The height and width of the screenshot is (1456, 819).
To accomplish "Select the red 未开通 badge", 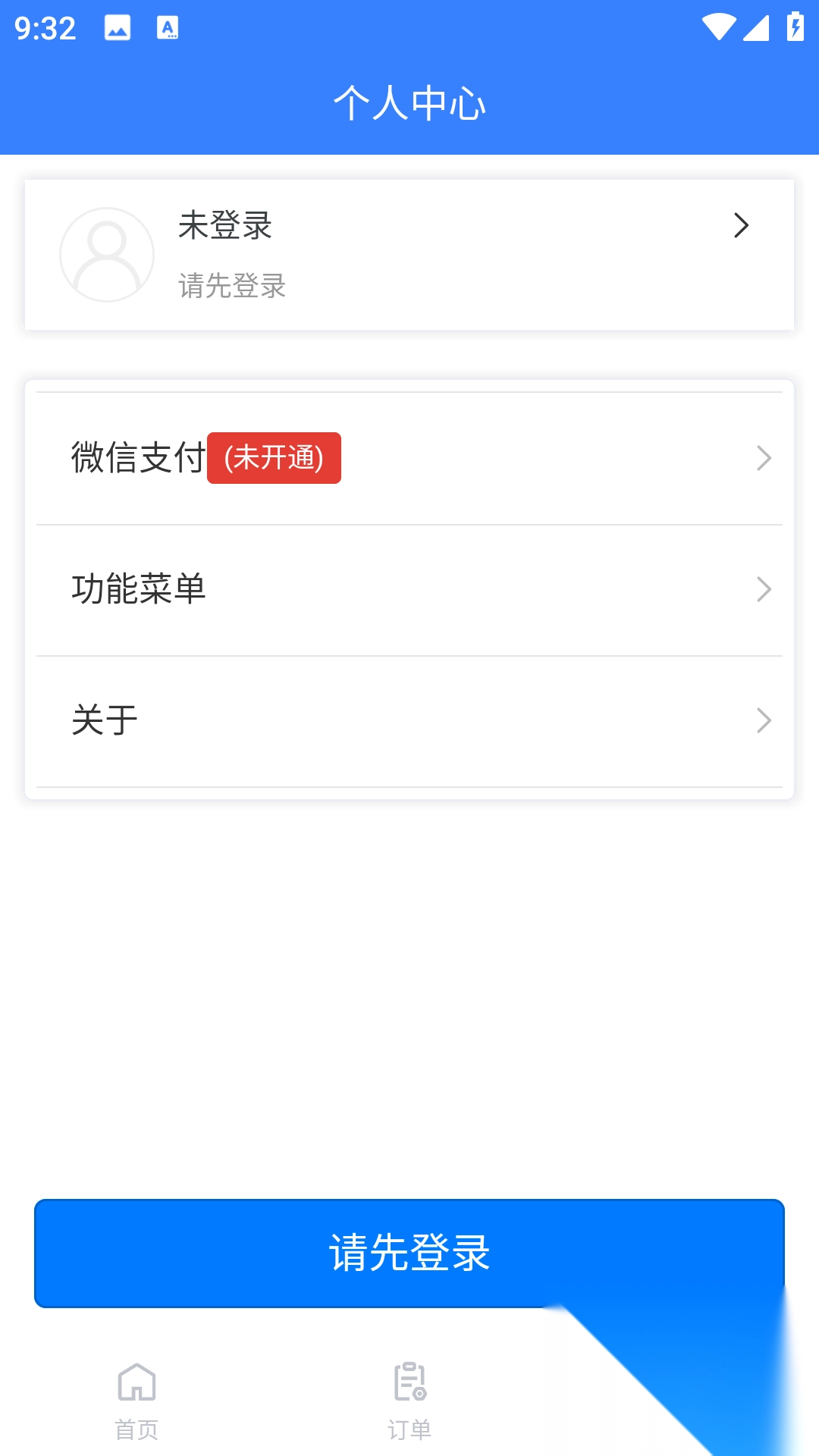I will [x=275, y=457].
